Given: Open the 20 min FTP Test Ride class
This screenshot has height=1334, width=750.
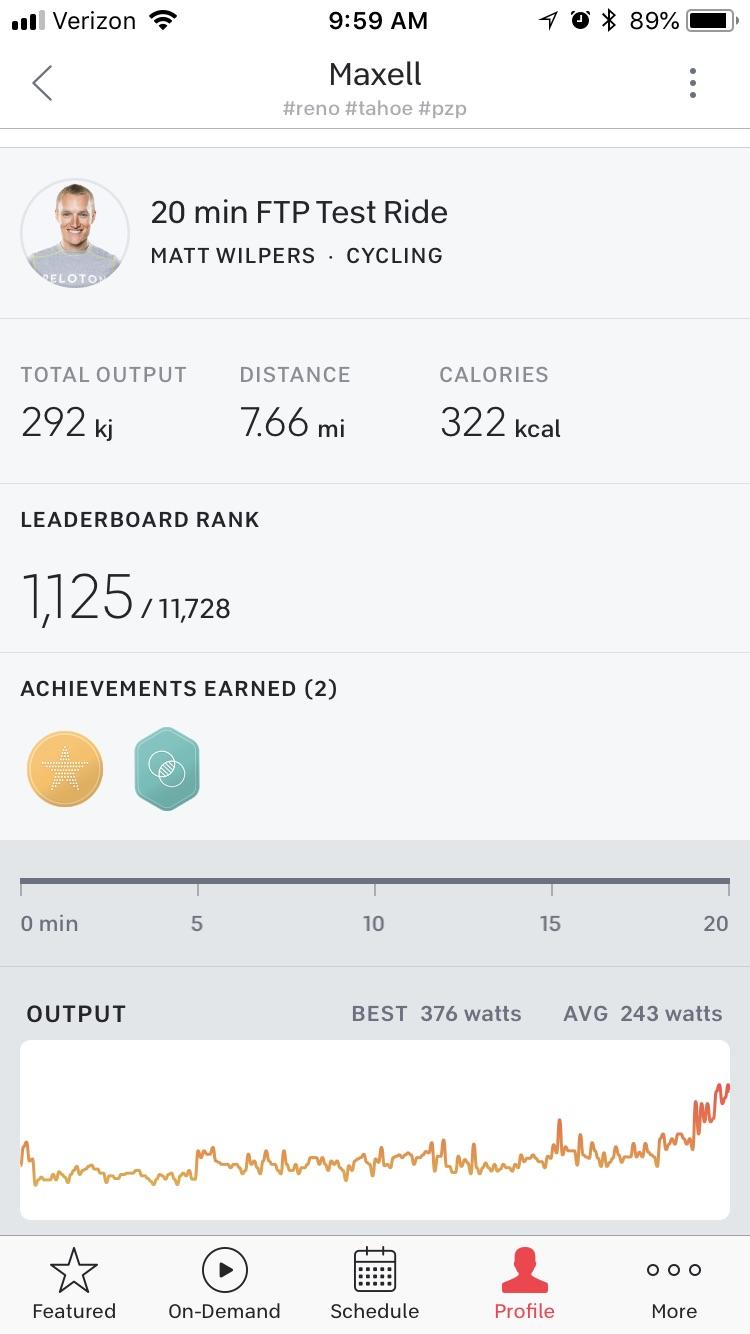Looking at the screenshot, I should click(x=299, y=212).
